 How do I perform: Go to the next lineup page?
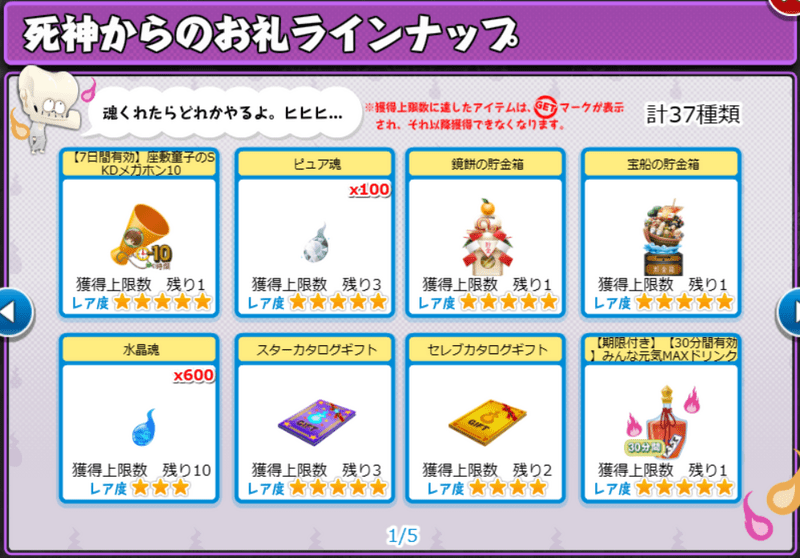click(x=790, y=311)
